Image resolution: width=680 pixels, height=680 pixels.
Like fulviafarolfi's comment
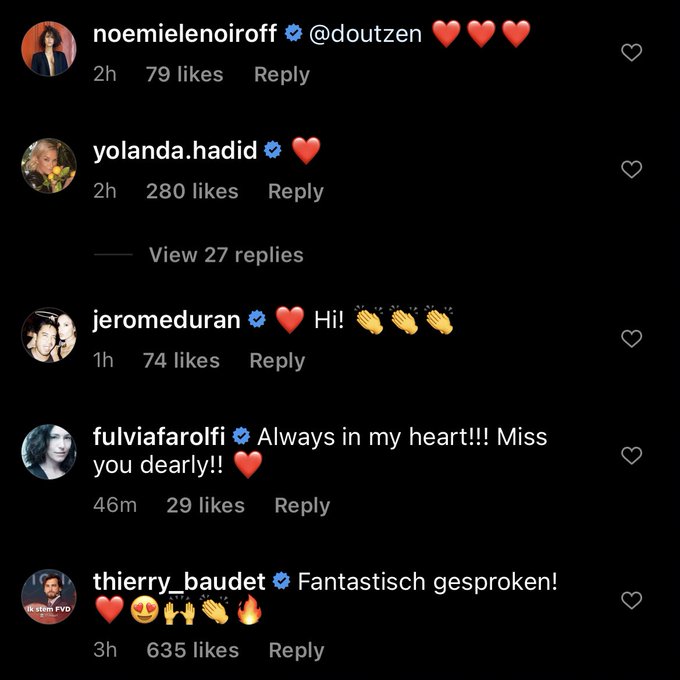tap(631, 456)
